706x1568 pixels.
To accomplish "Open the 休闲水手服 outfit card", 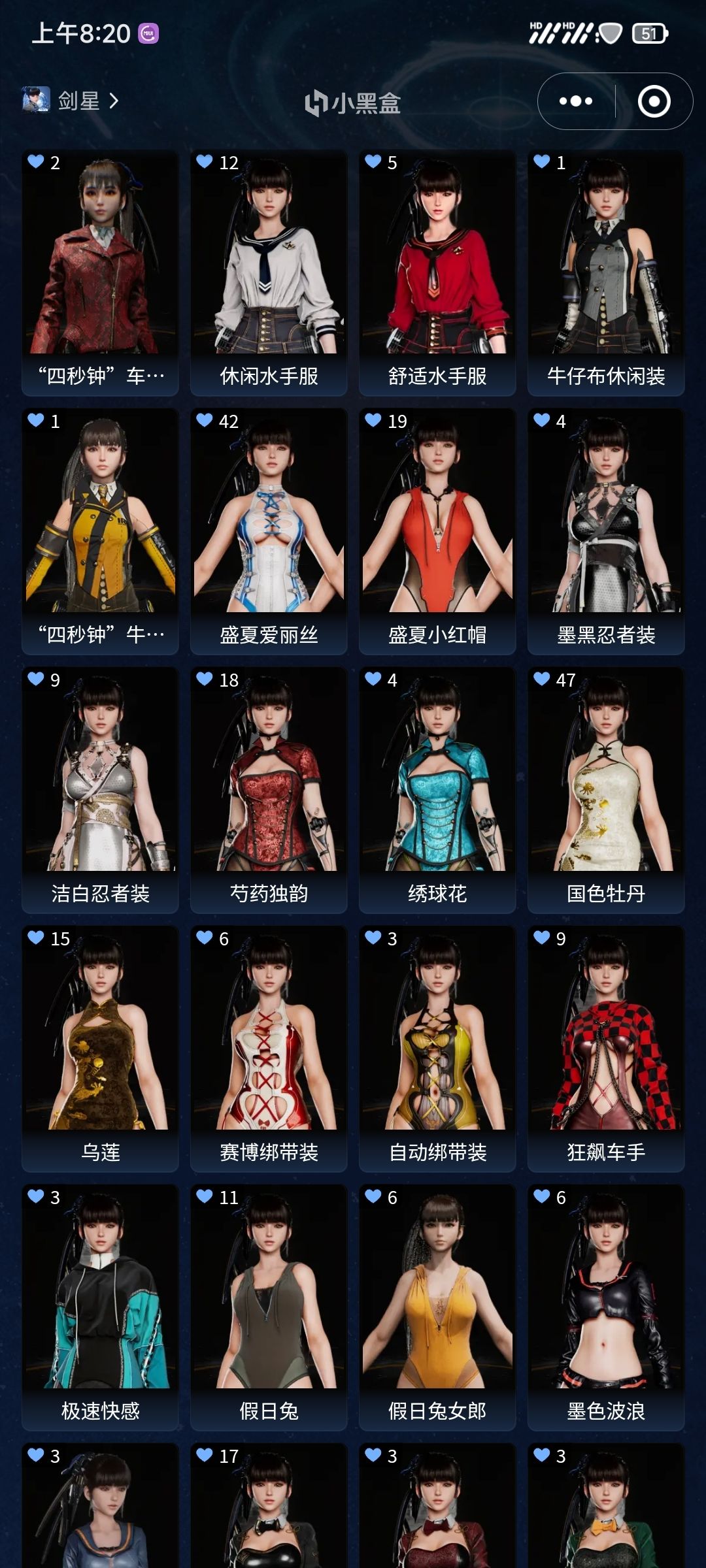I will click(x=269, y=272).
